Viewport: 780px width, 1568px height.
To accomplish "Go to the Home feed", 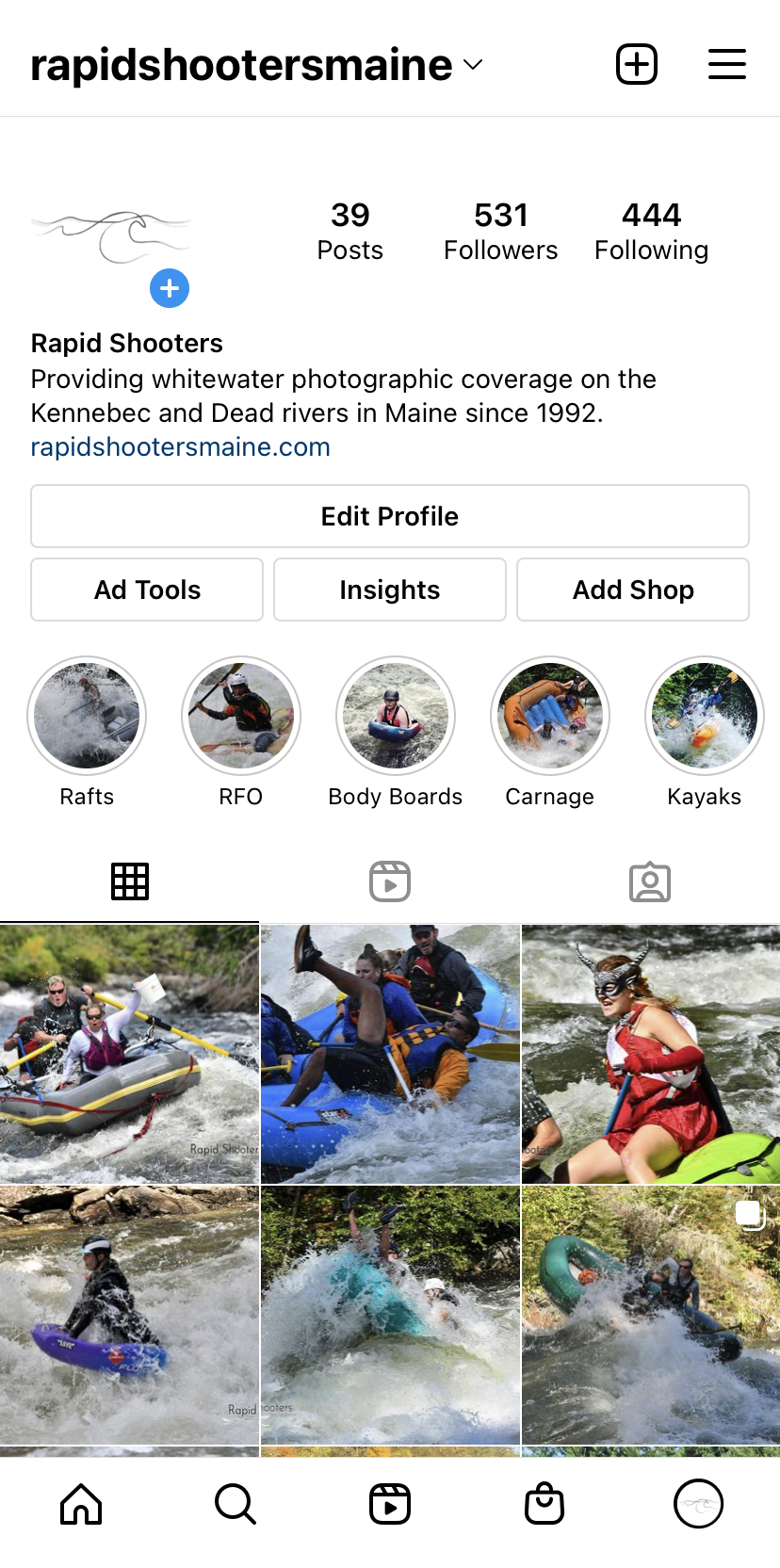I will click(81, 1503).
